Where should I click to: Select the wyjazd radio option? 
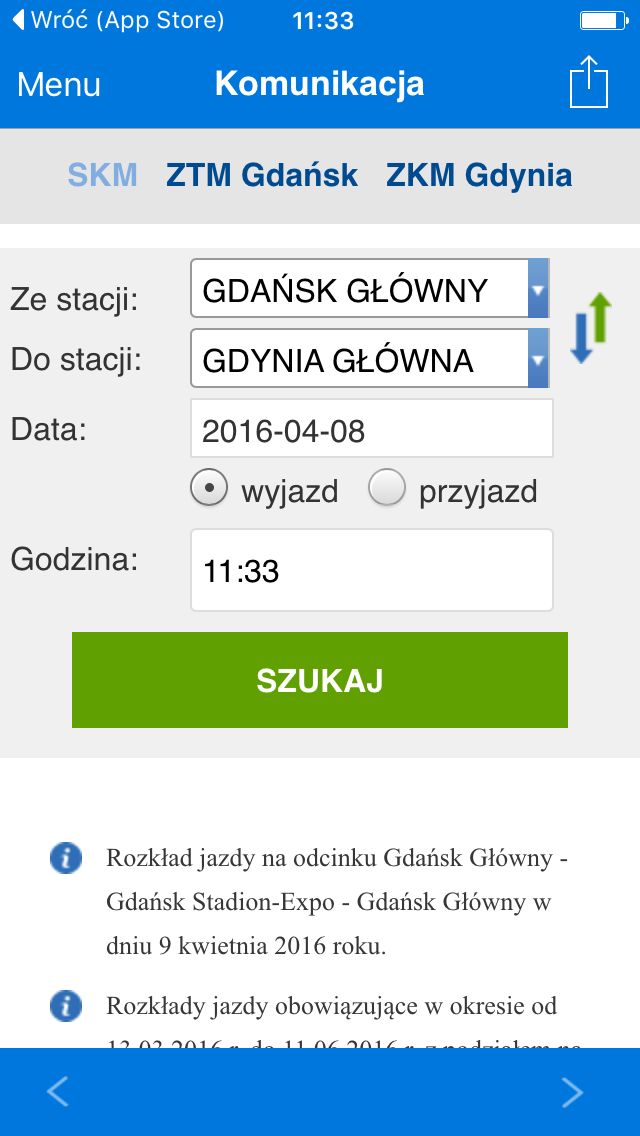(x=209, y=488)
